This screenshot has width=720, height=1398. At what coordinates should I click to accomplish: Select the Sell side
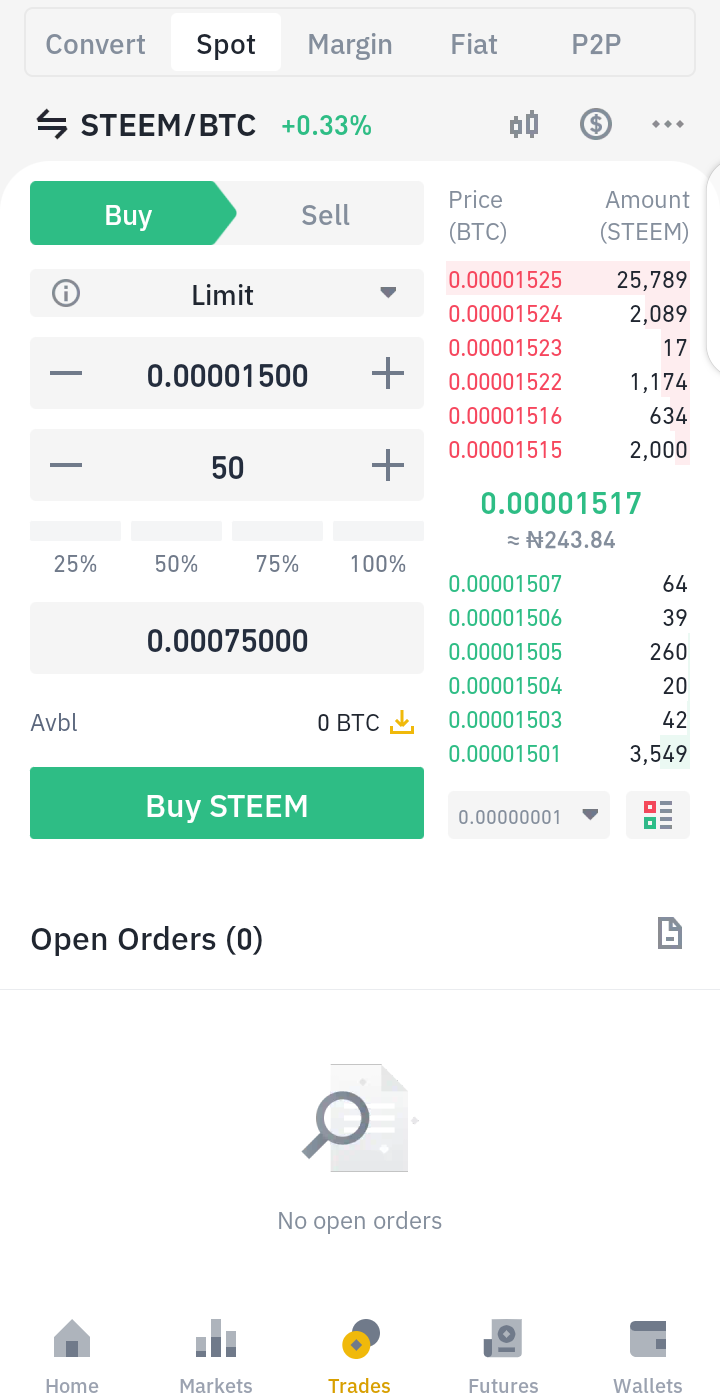(326, 214)
